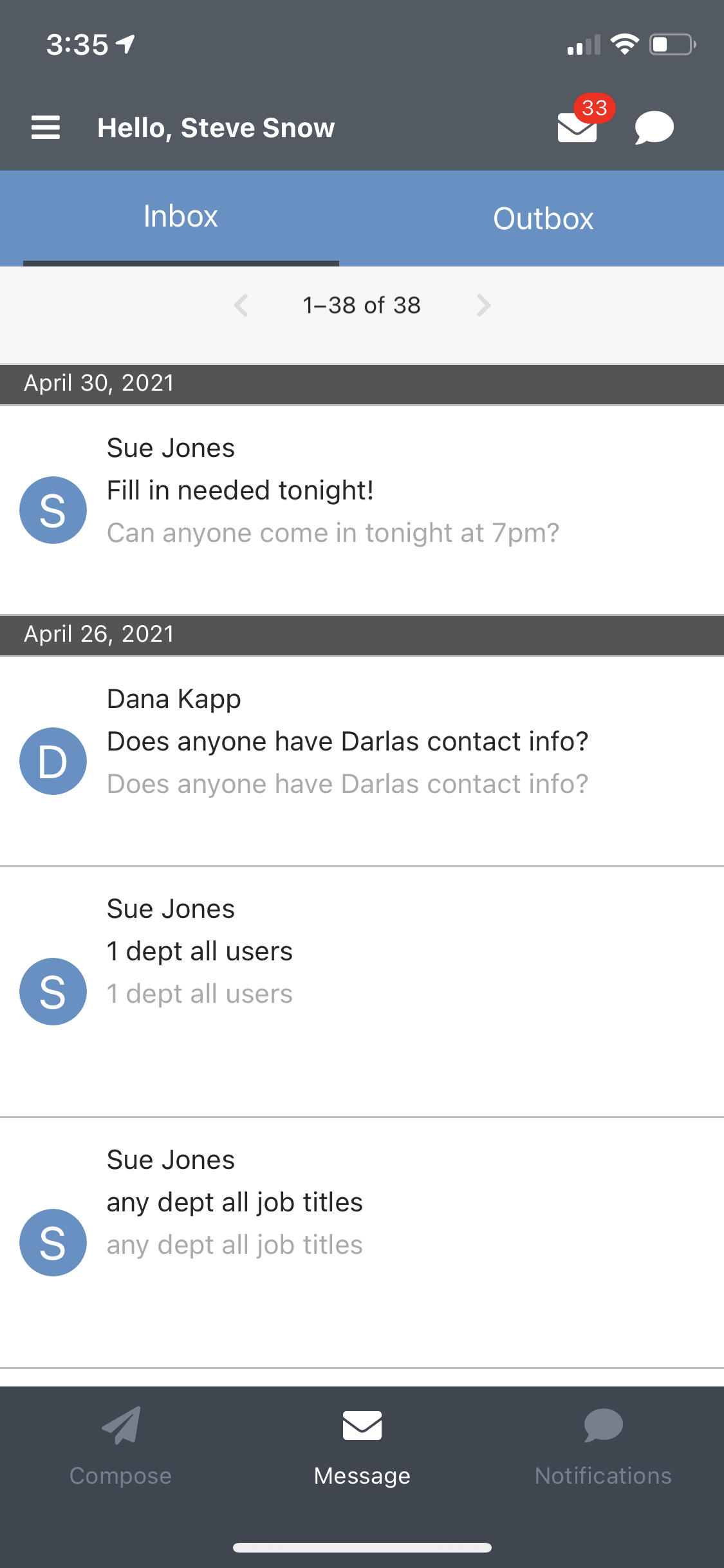Go to the previous page of messages

241,305
